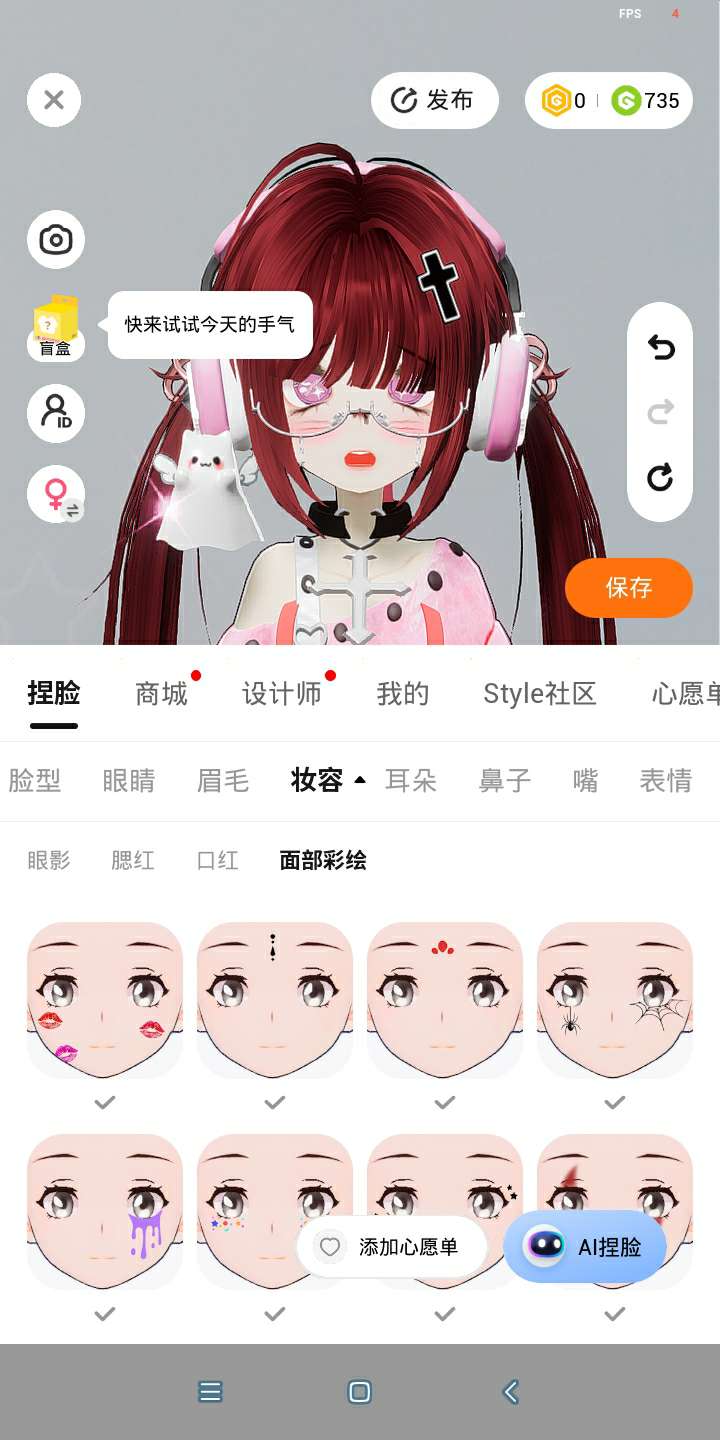
Task: Switch to the 口红 subcategory
Action: pyautogui.click(x=218, y=860)
